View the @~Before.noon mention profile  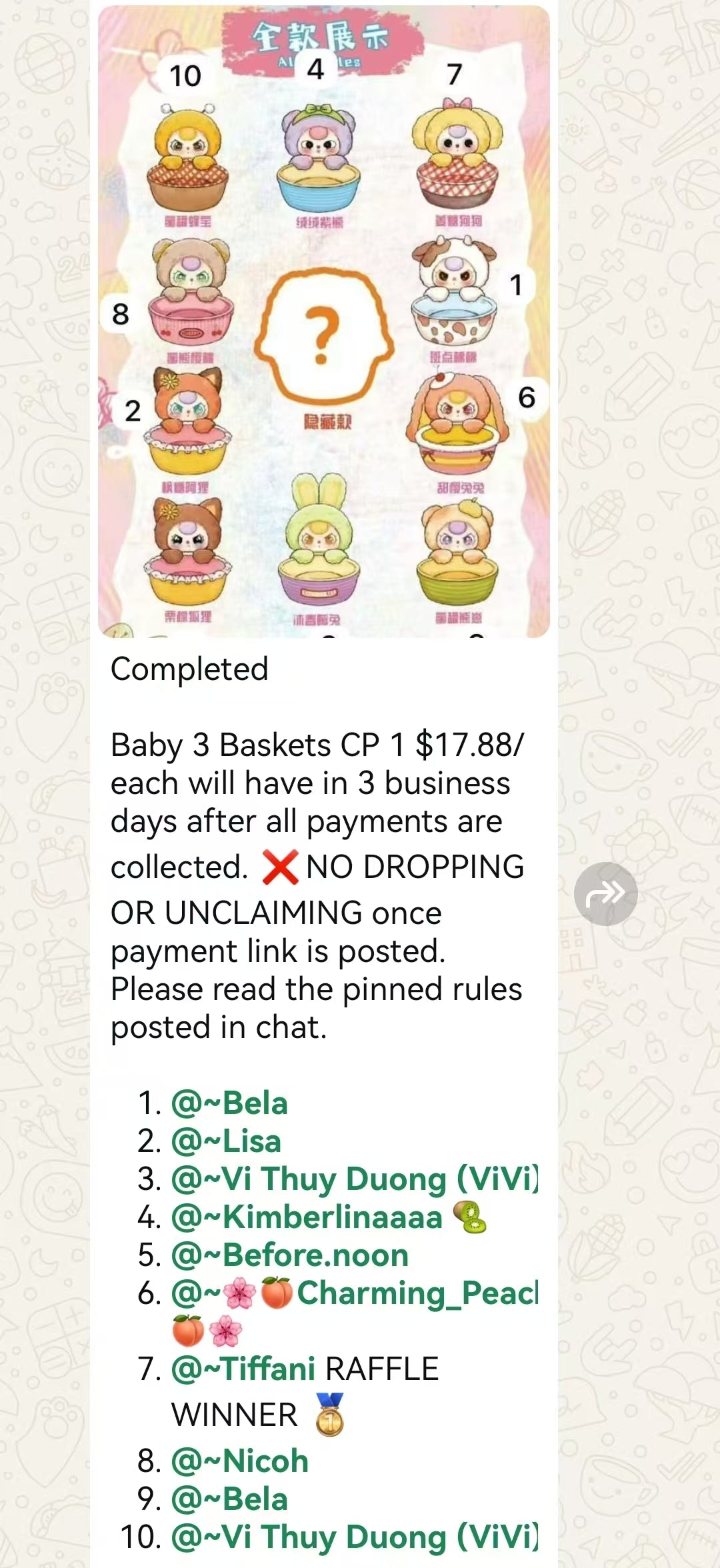point(289,1255)
